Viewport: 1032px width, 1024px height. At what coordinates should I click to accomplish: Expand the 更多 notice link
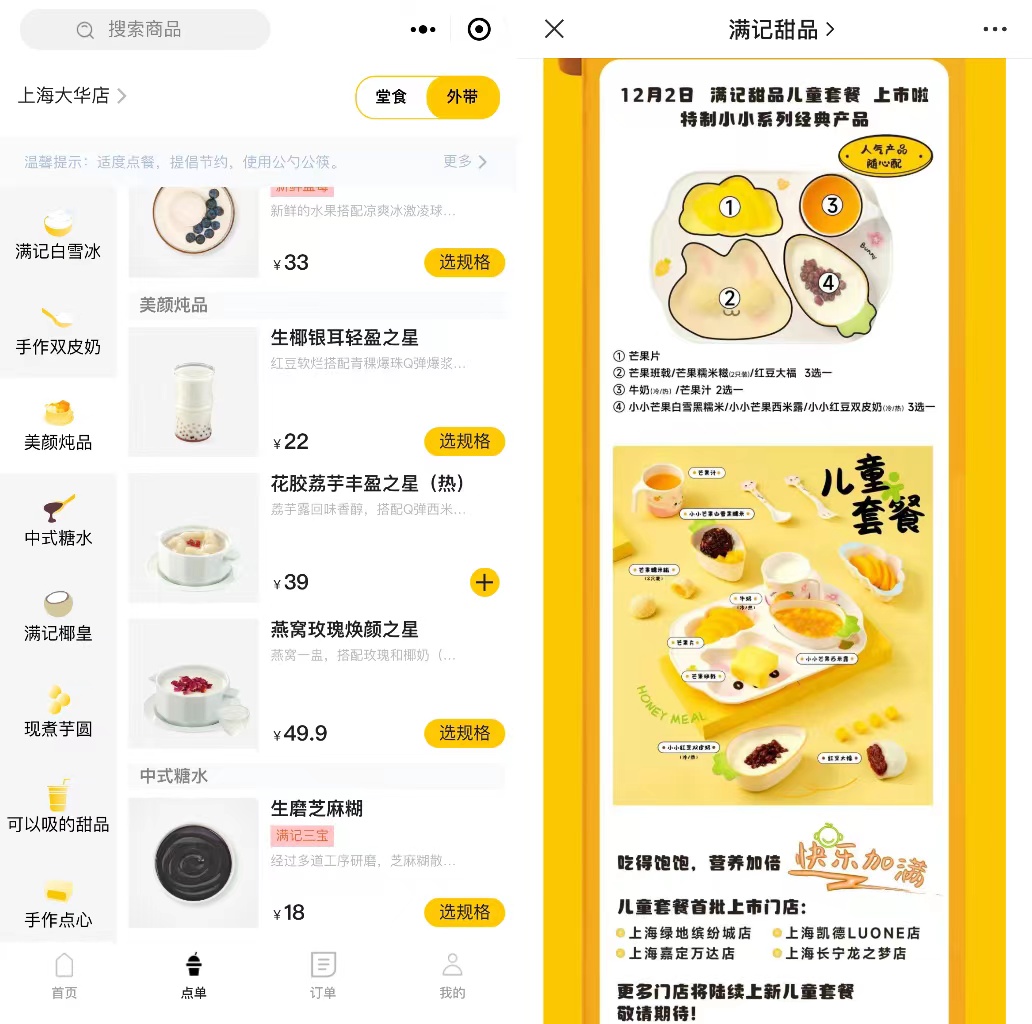coord(465,162)
